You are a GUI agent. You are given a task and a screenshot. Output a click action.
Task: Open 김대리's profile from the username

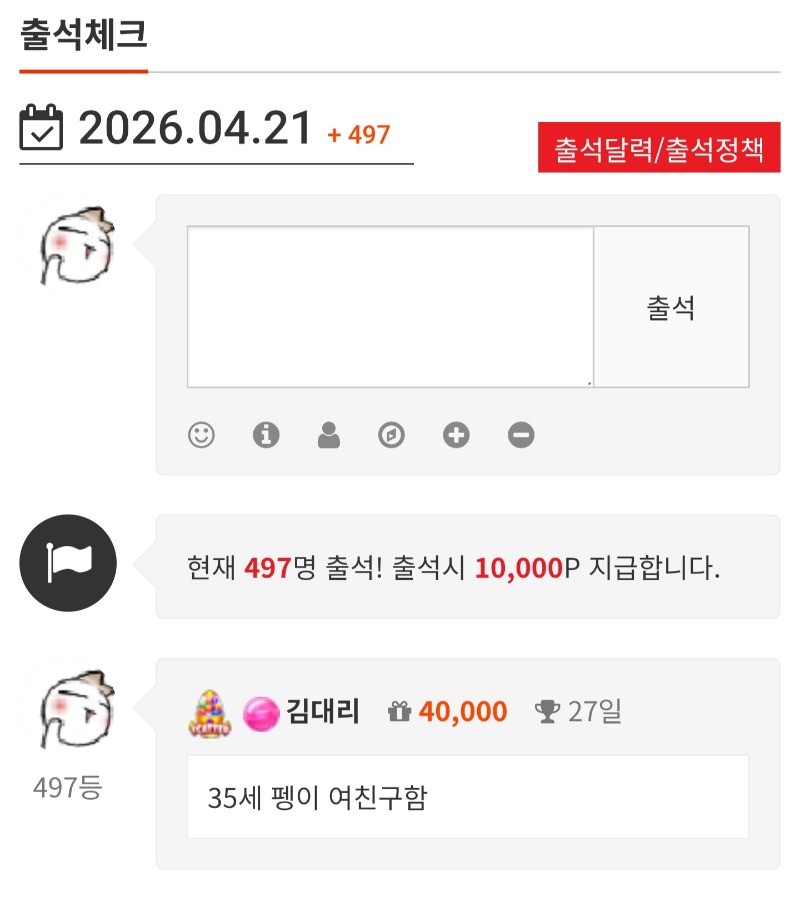[323, 712]
